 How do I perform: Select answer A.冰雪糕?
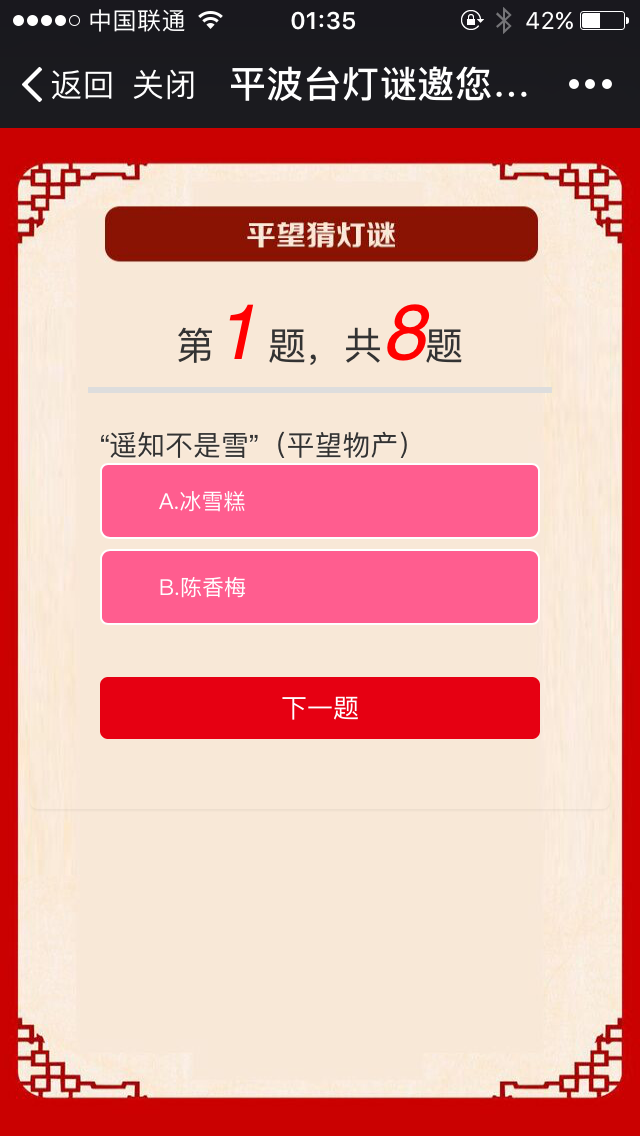point(320,501)
